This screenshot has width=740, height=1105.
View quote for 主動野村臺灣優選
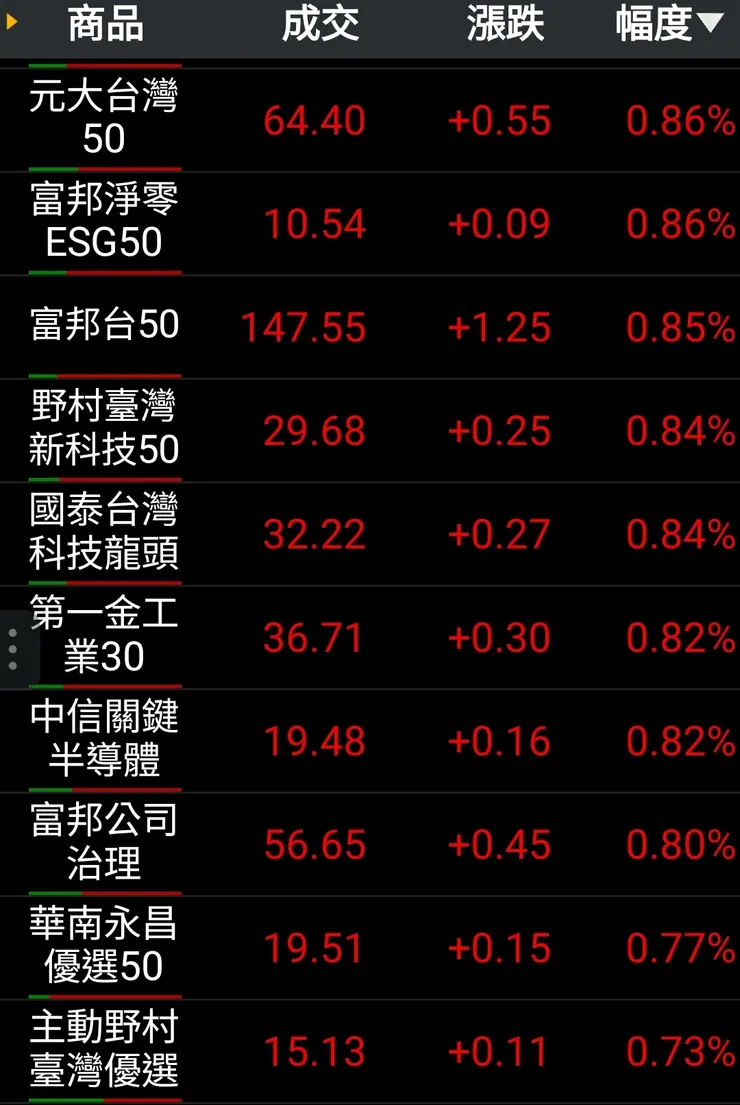point(104,1050)
